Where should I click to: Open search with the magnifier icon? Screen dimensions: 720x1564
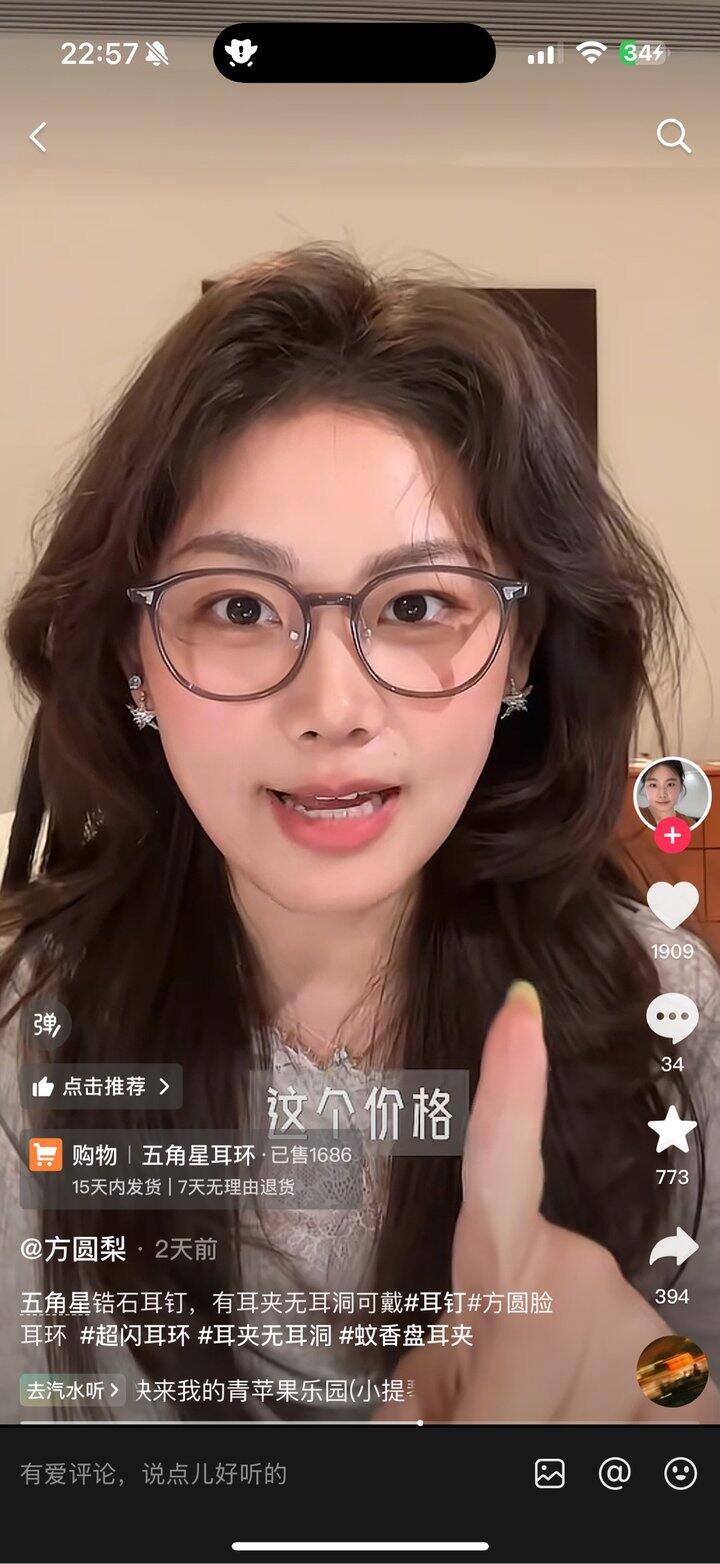click(x=673, y=137)
